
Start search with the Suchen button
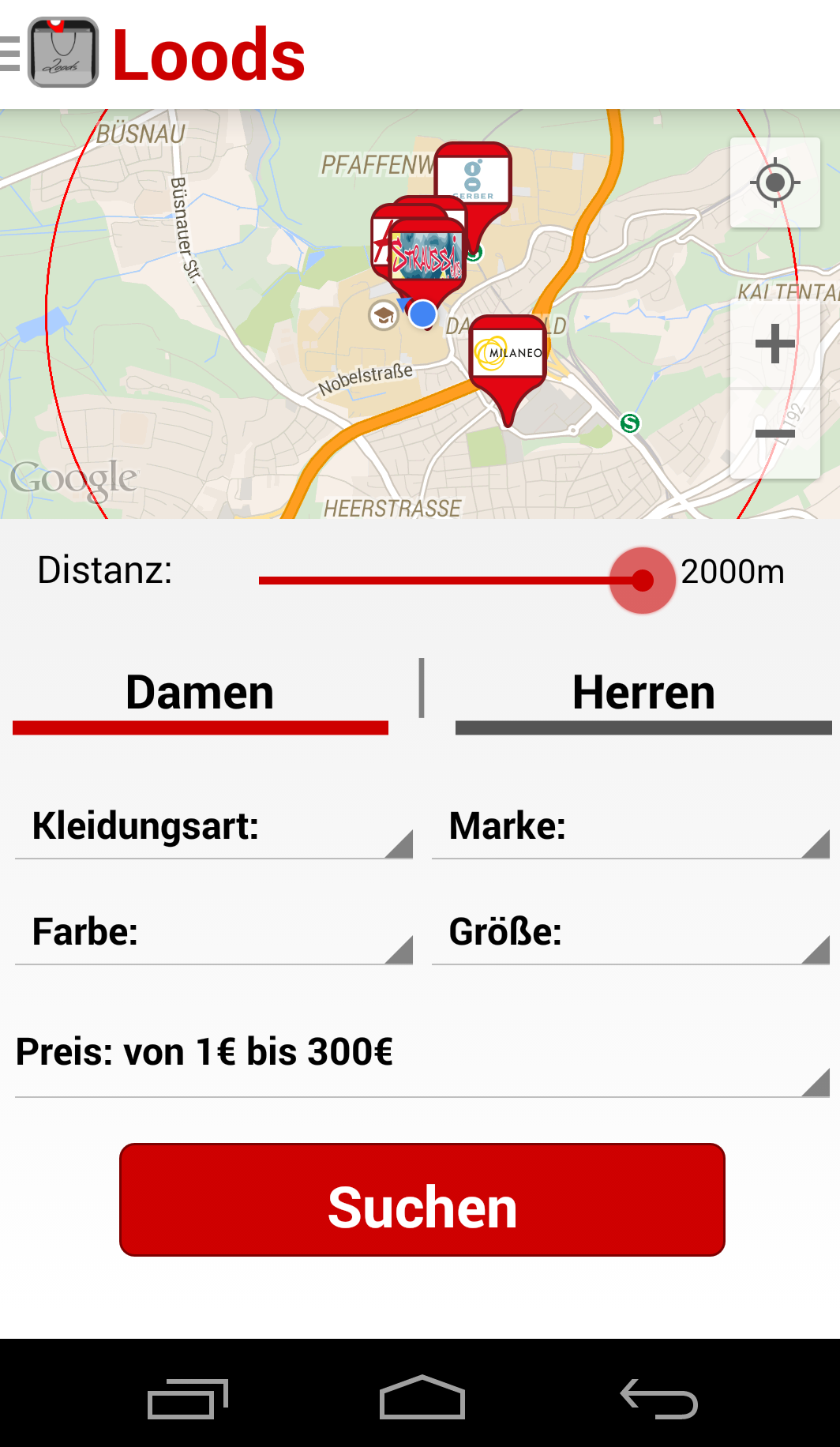422,1200
